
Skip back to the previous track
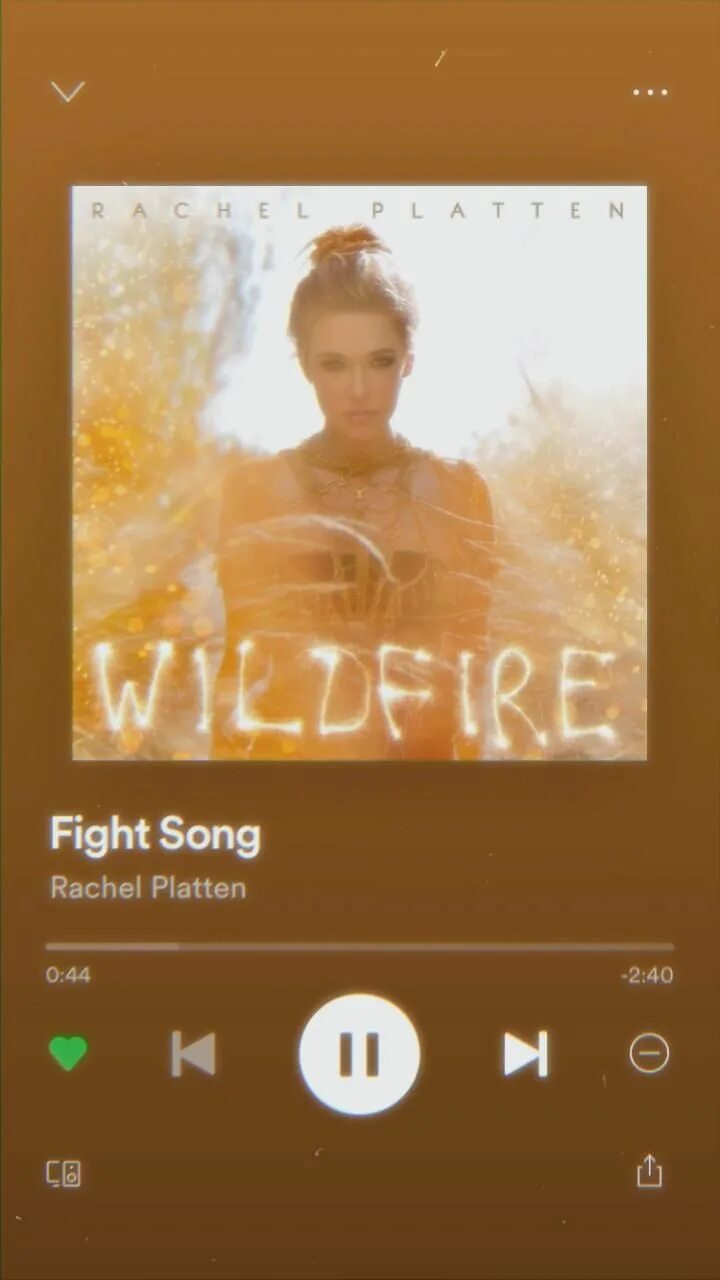[193, 1054]
